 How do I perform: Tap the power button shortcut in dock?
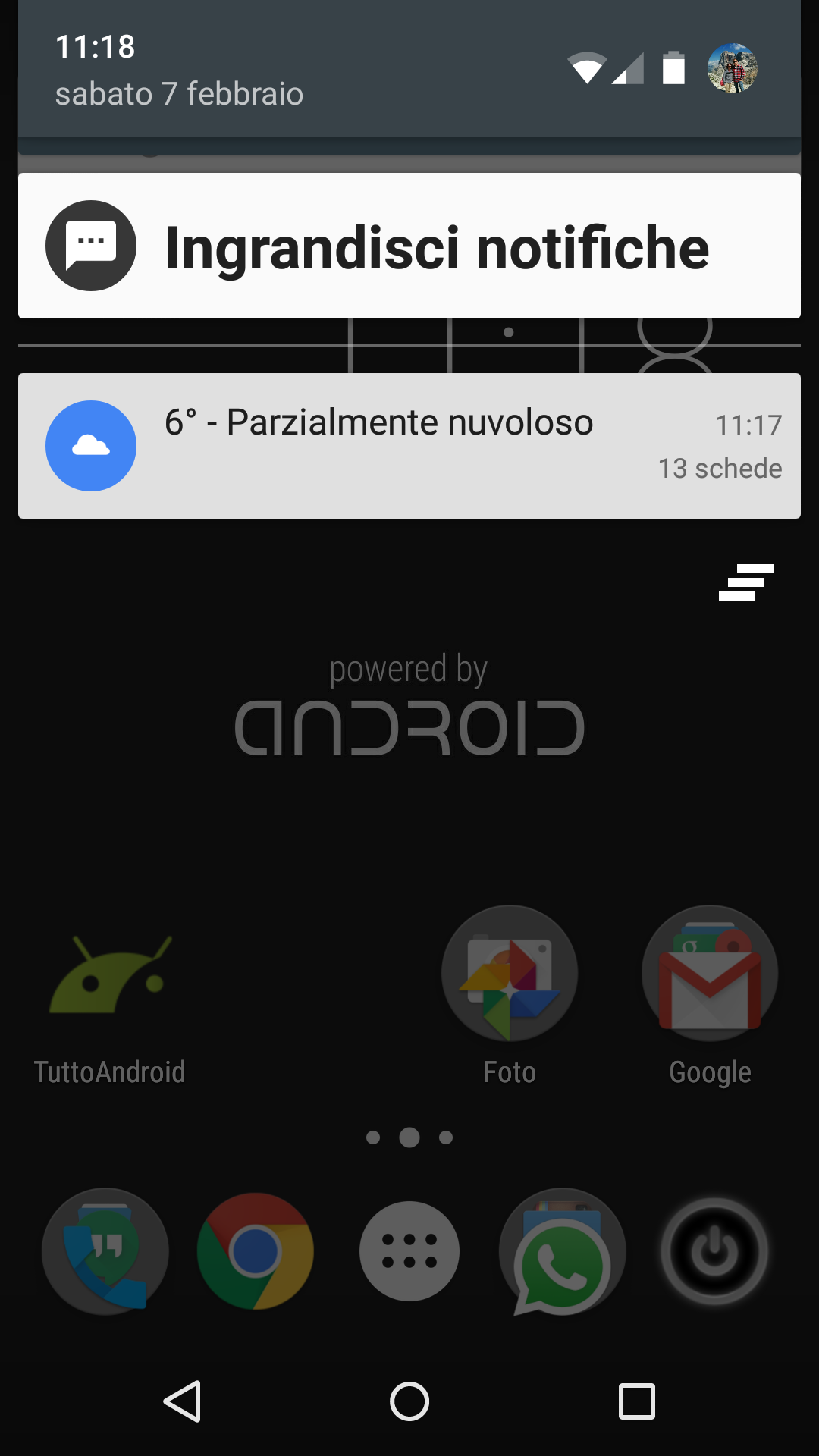(714, 1251)
